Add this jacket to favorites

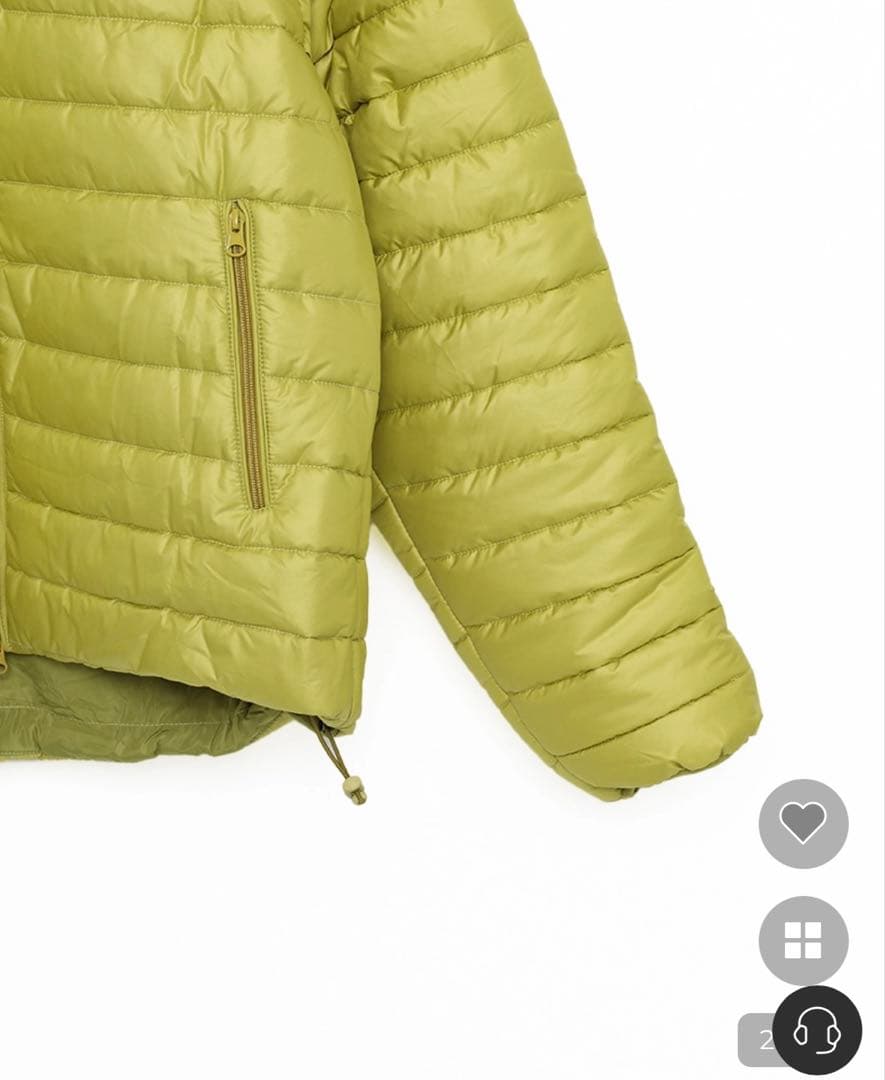click(803, 823)
